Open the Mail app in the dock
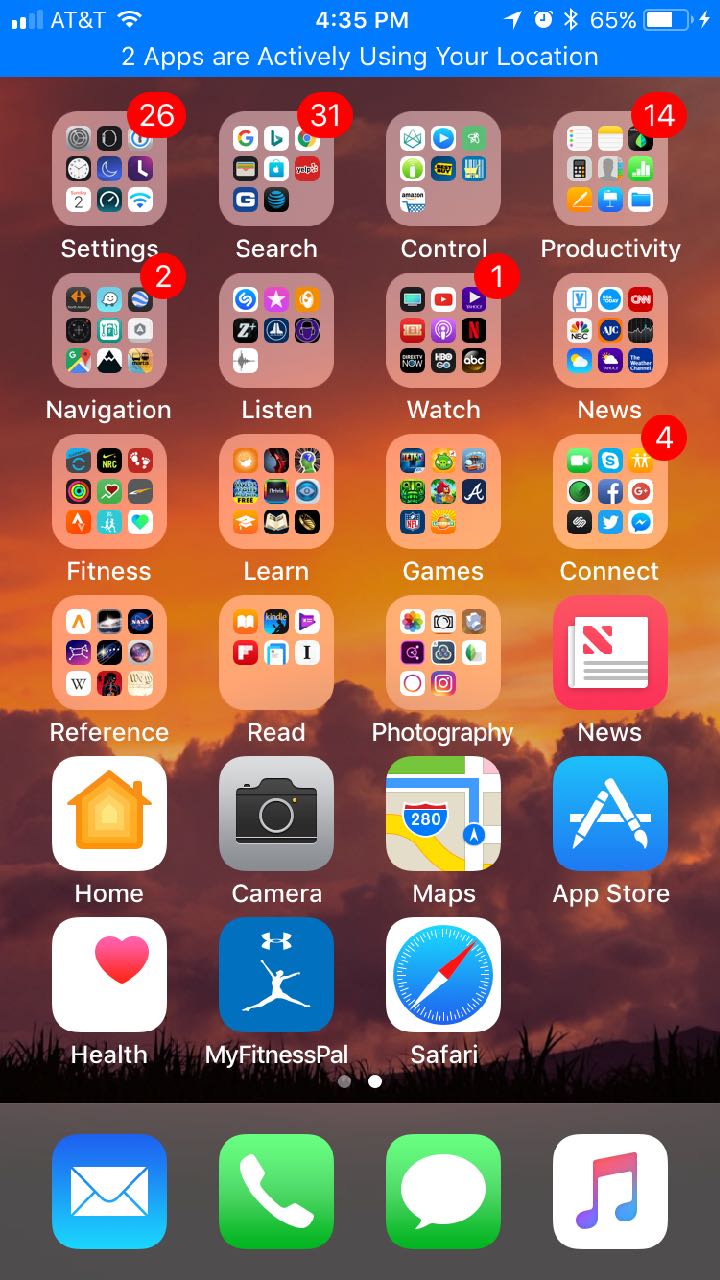Viewport: 720px width, 1280px height. pos(109,1191)
